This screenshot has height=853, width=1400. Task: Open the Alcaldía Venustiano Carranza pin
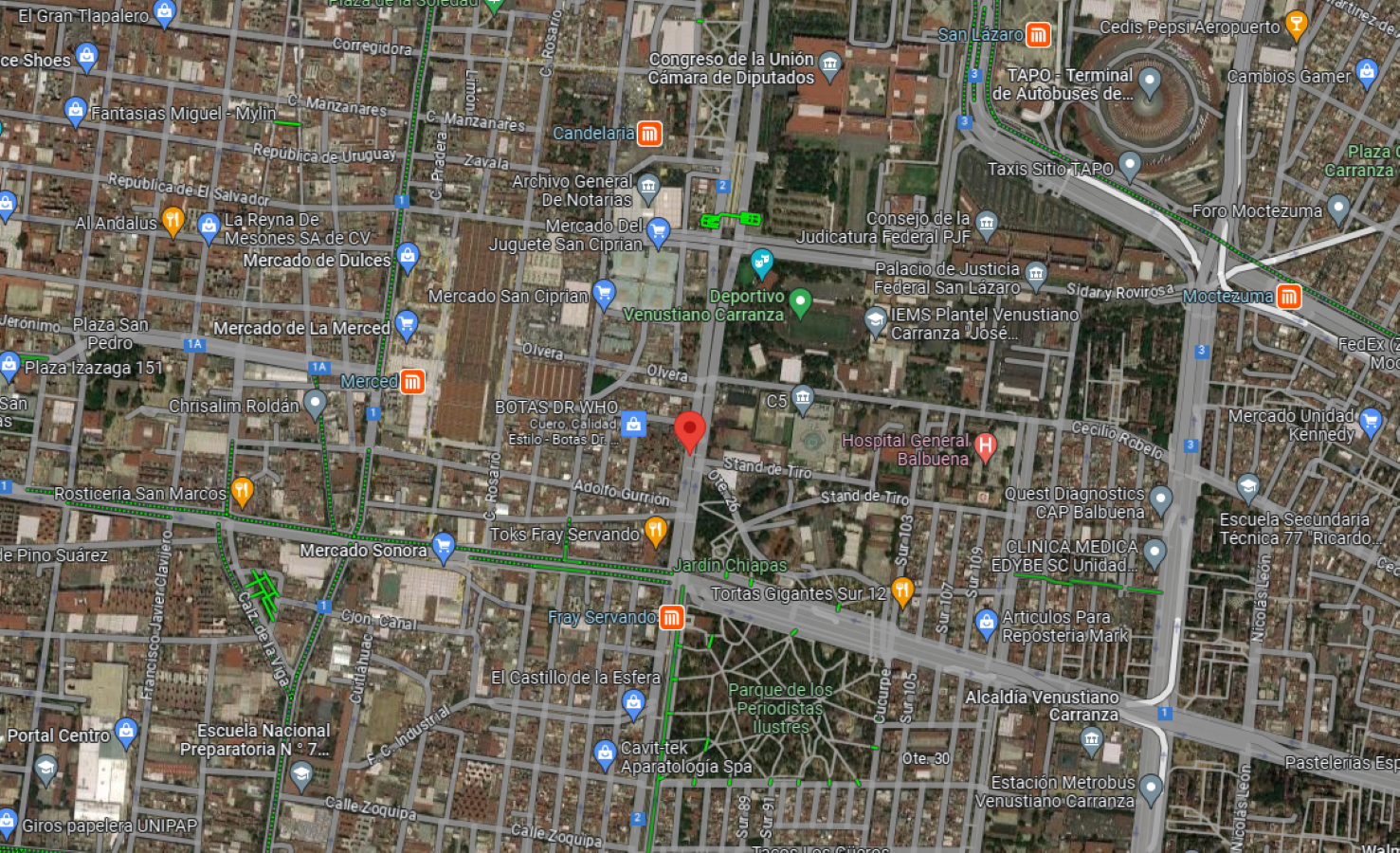click(1092, 740)
